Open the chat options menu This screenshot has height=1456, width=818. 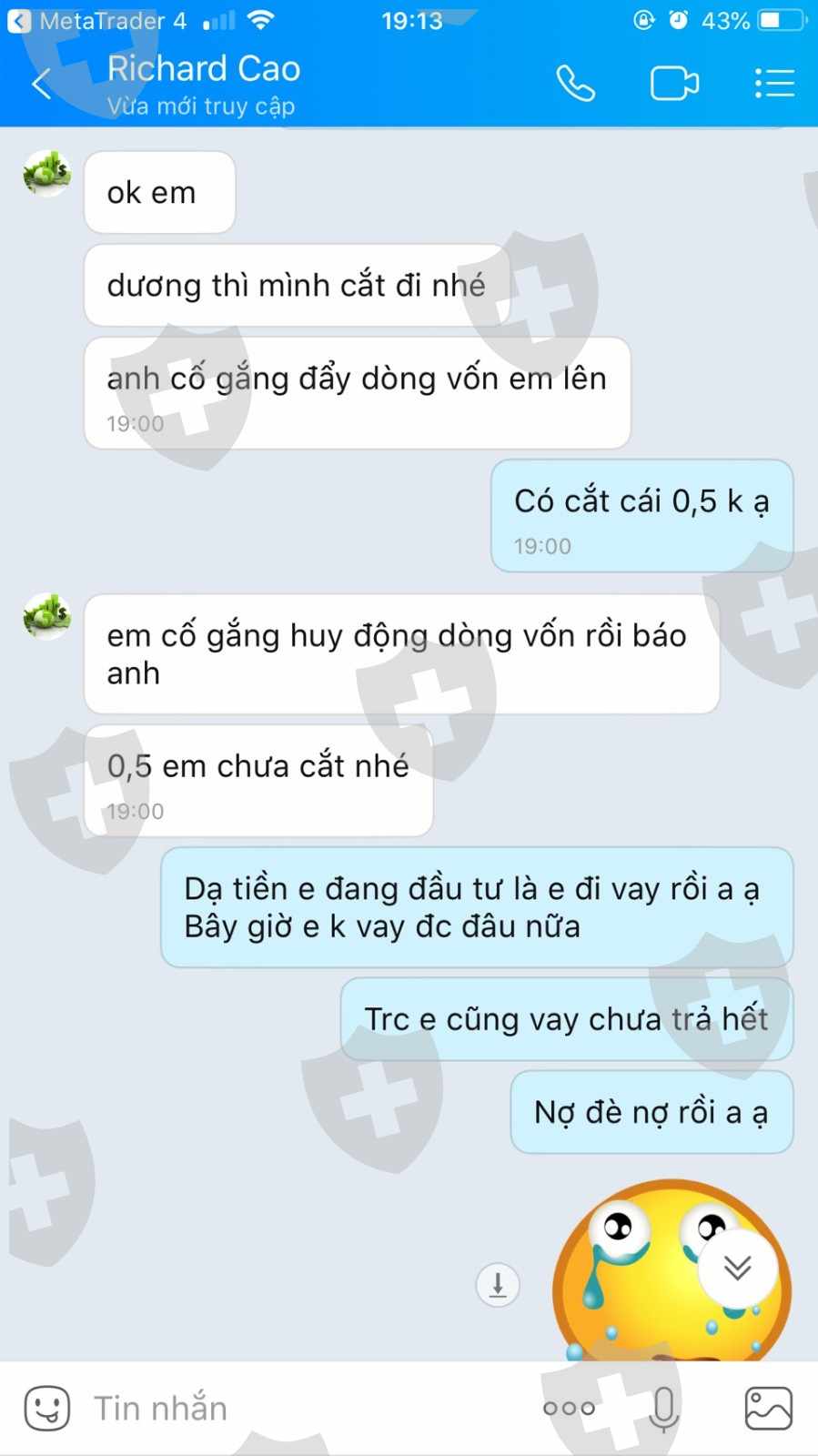click(774, 84)
